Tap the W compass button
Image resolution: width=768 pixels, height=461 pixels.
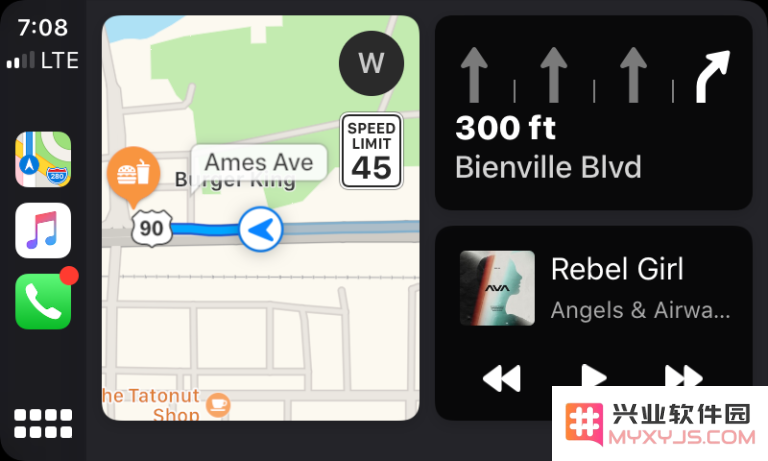pos(371,63)
